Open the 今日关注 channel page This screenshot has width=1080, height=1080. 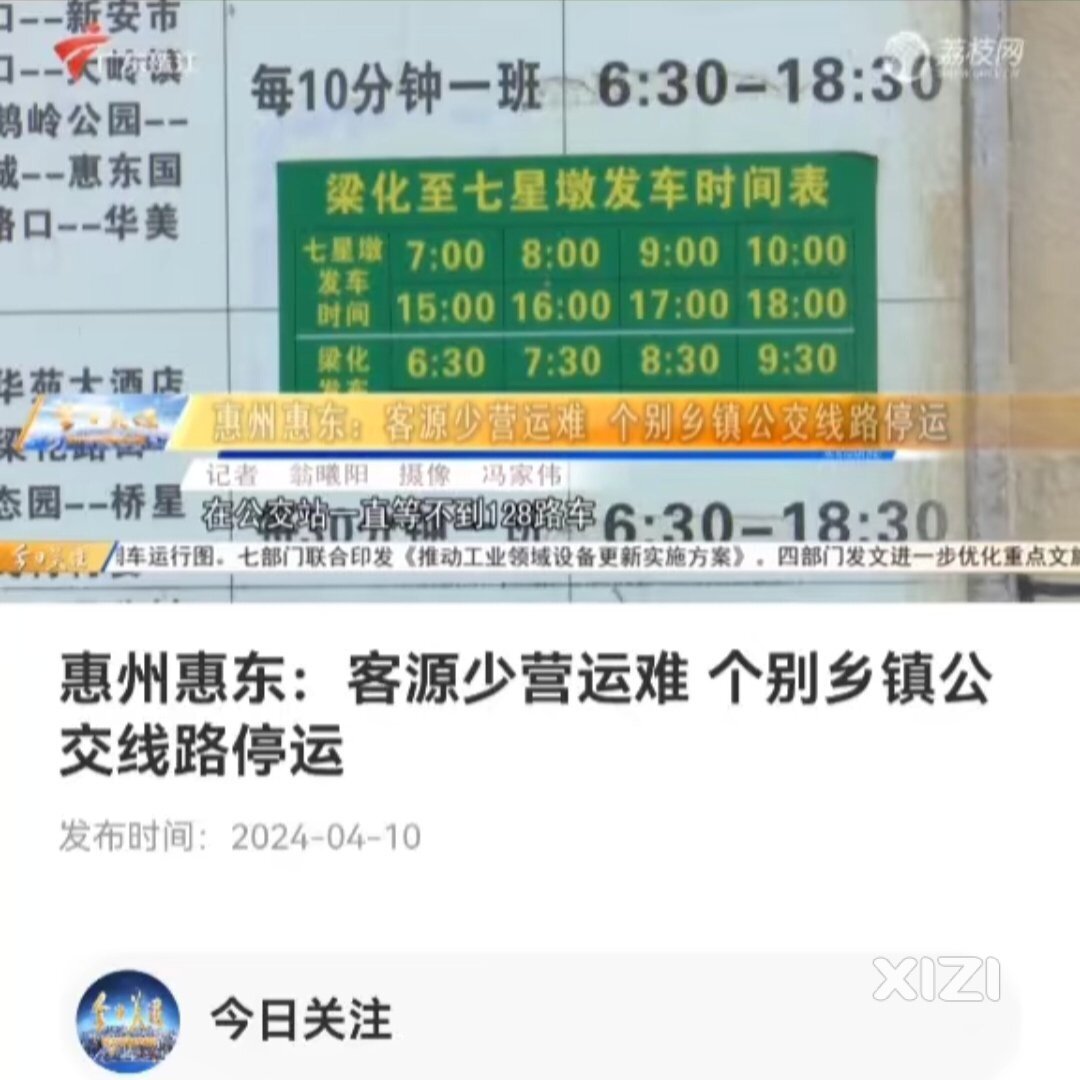pyautogui.click(x=300, y=1019)
